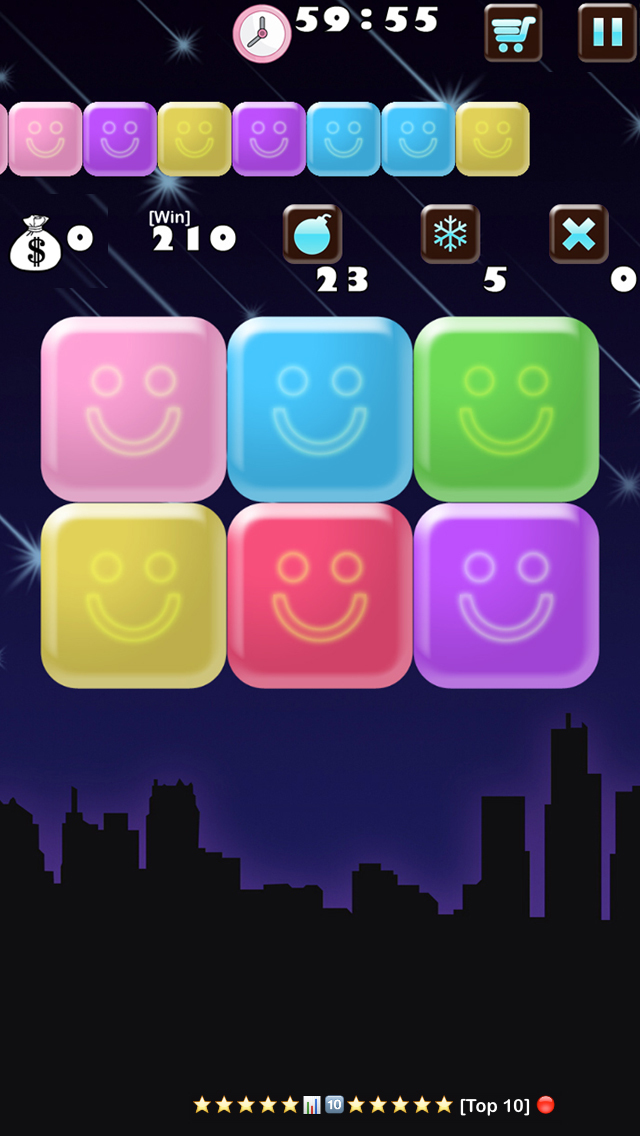Tap the large green smiley block
The width and height of the screenshot is (640, 1136).
point(506,409)
